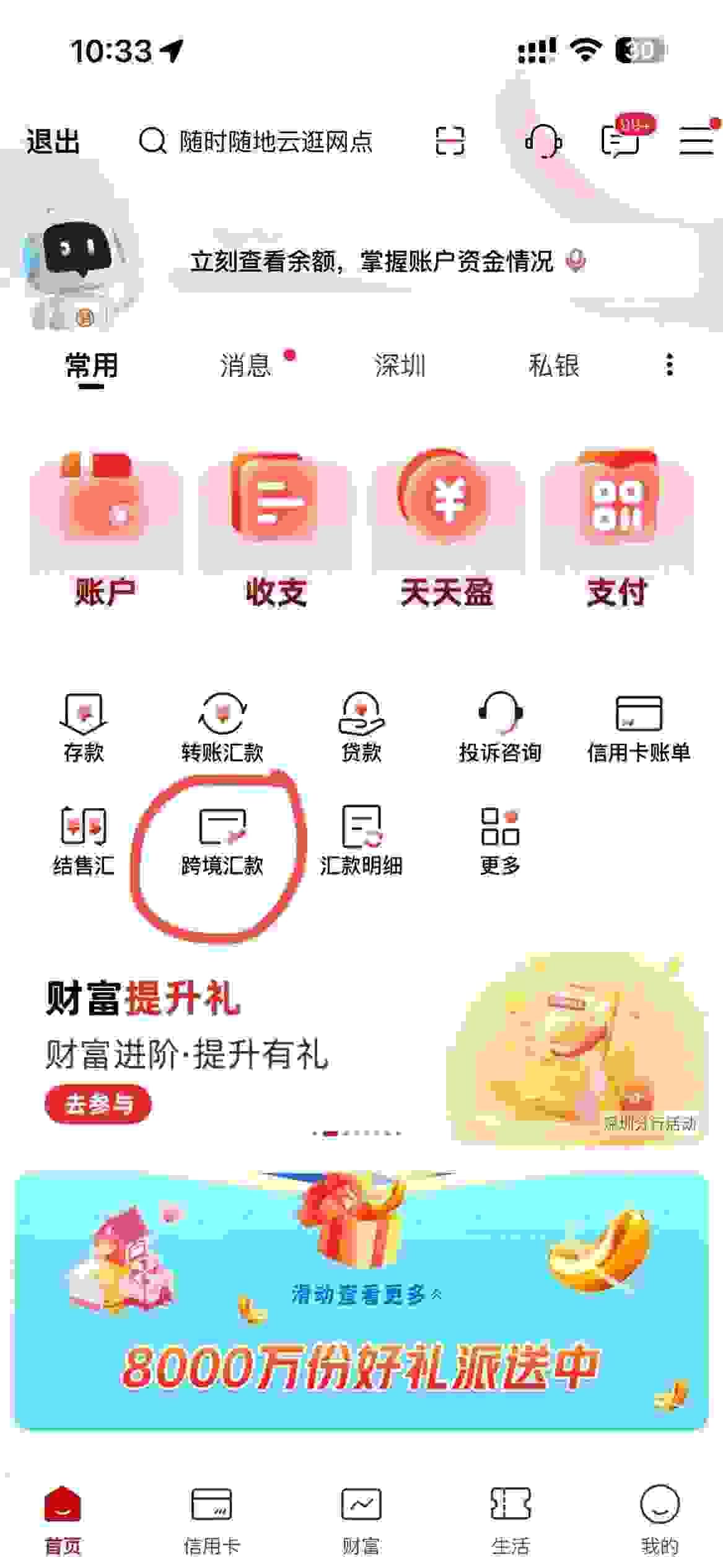Open 汇款明细 remittance details

coord(361,841)
